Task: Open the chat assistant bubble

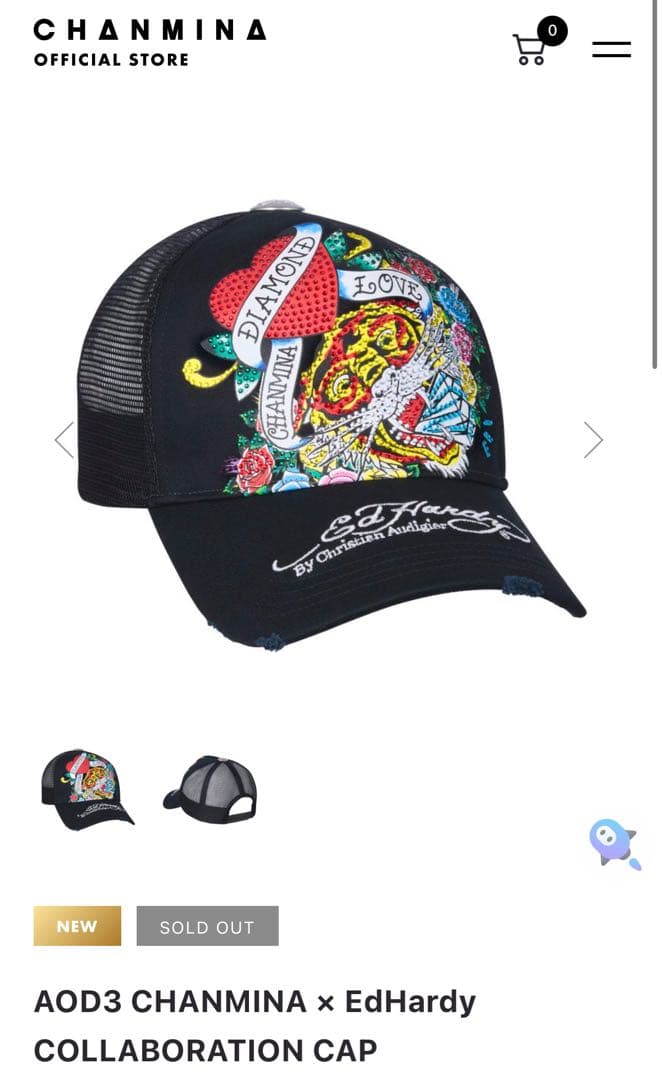Action: [x=614, y=845]
